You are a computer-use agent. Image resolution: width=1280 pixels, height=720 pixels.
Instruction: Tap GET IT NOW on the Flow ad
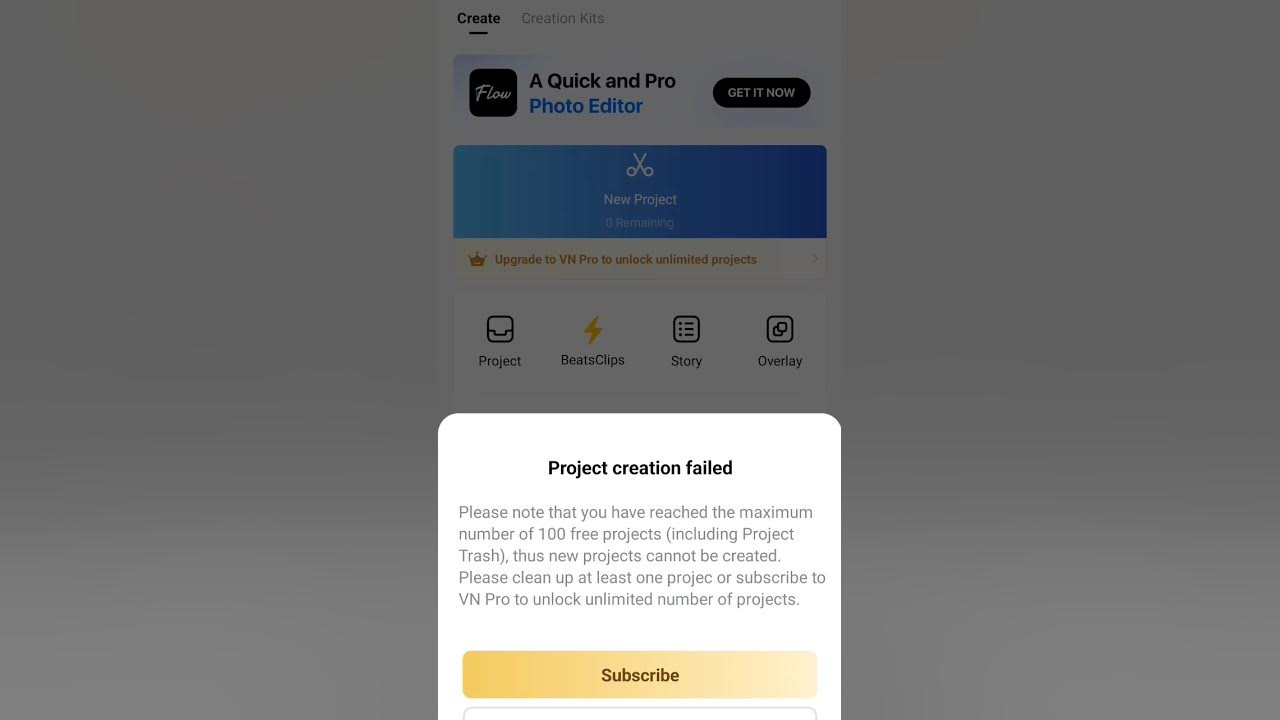[x=761, y=93]
